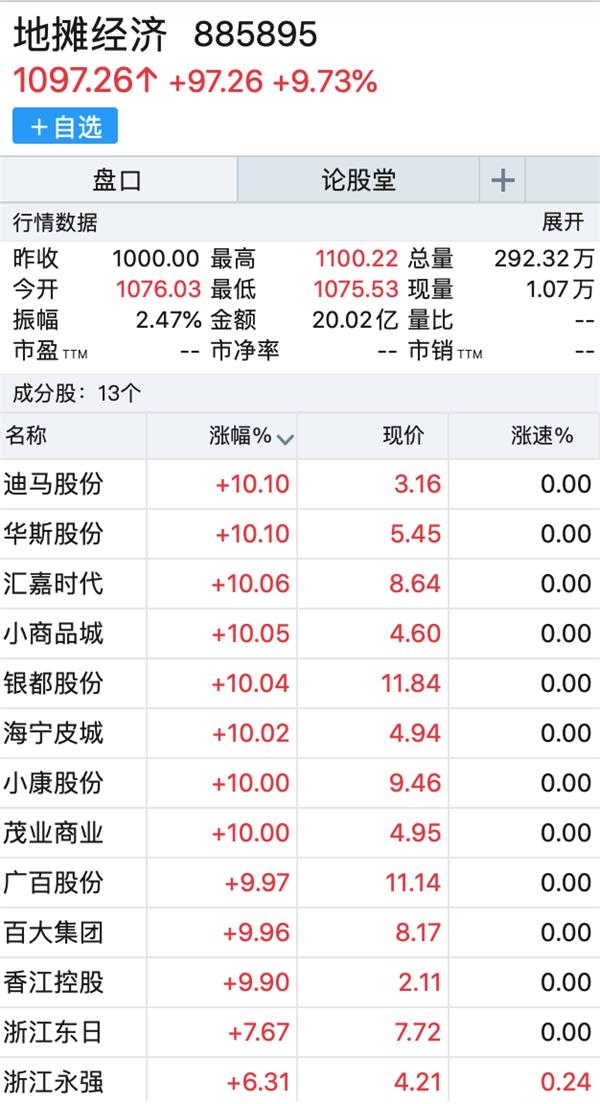Open stock 华斯股份
This screenshot has height=1104, width=600.
pyautogui.click(x=300, y=534)
